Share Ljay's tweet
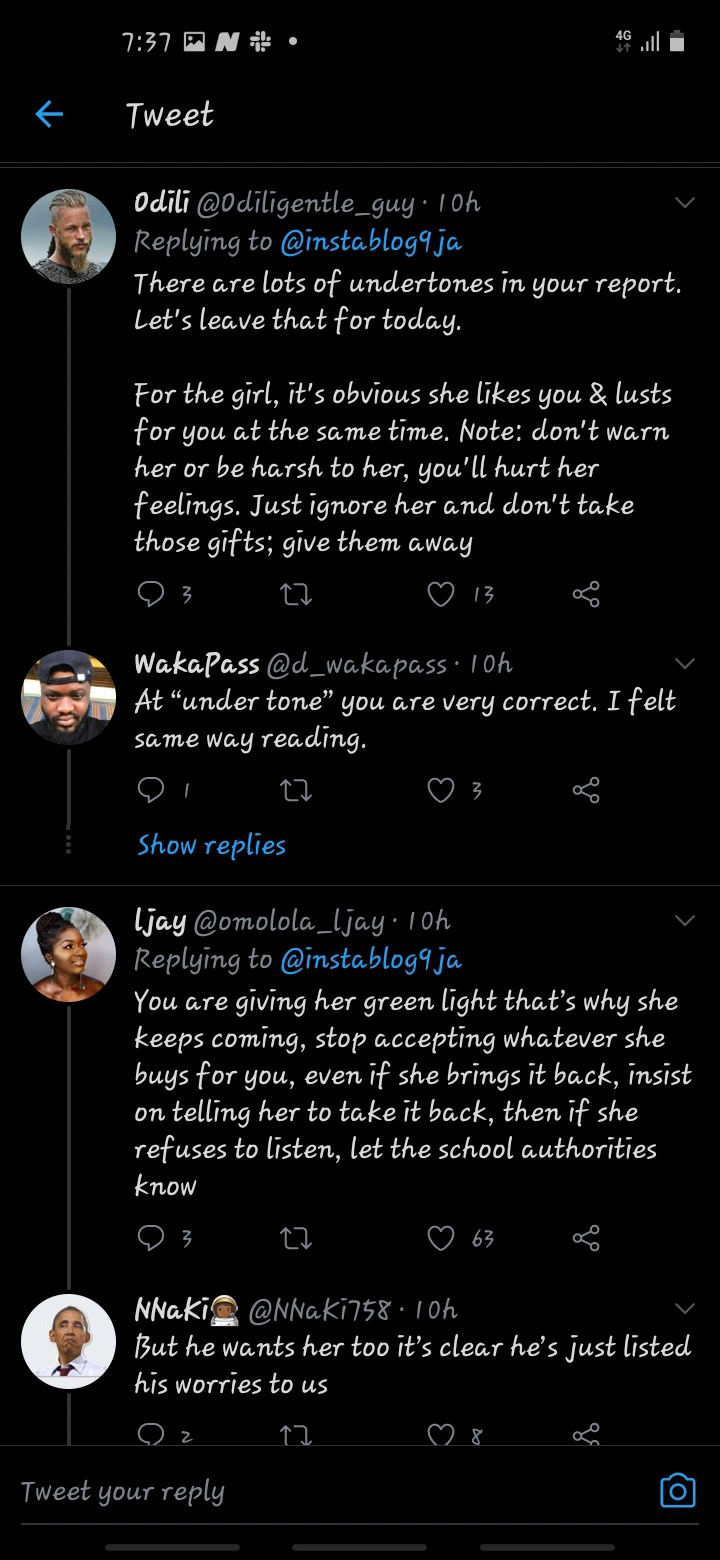 click(586, 1239)
